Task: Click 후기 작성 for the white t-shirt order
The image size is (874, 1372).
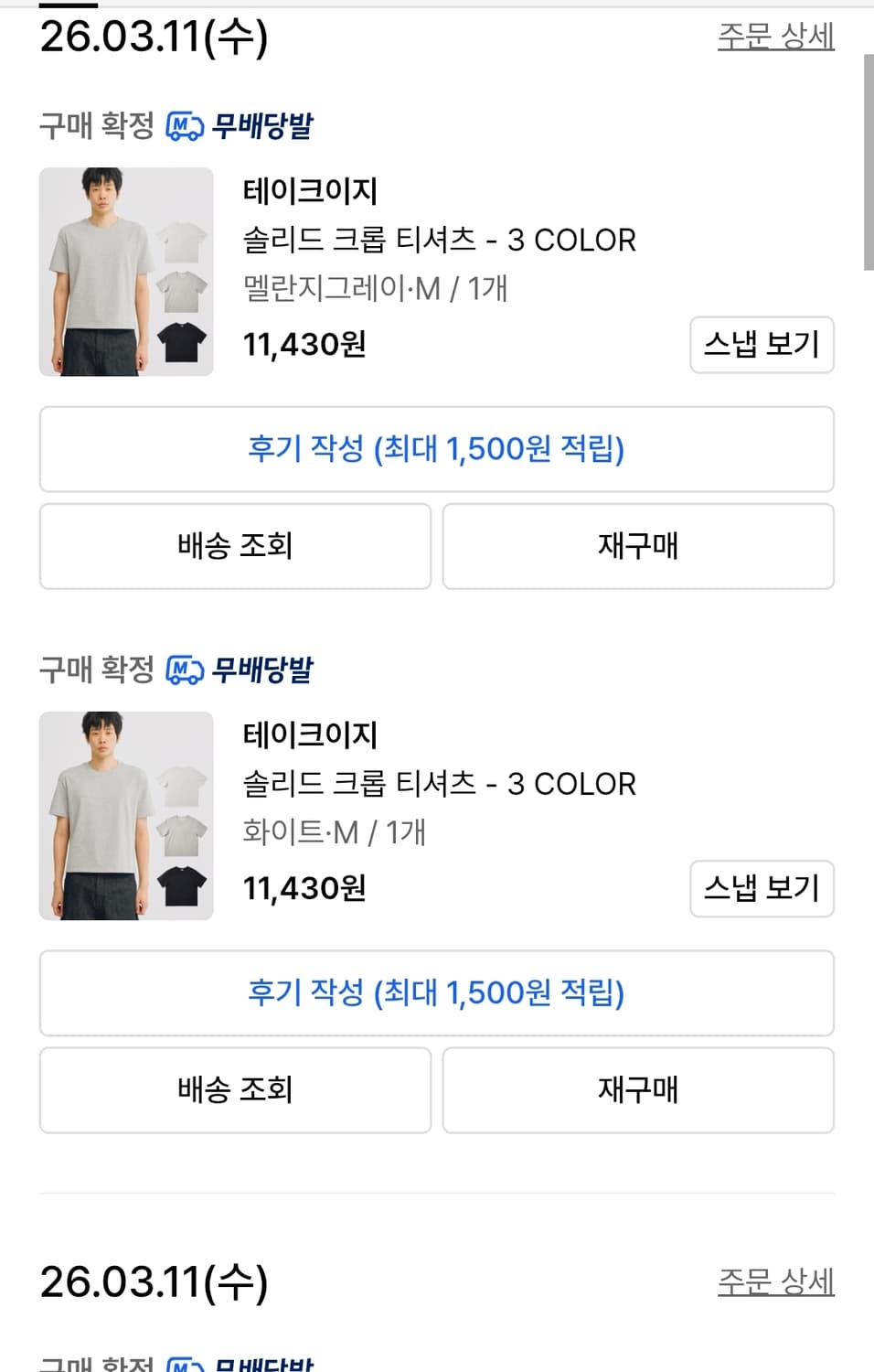Action: tap(436, 993)
